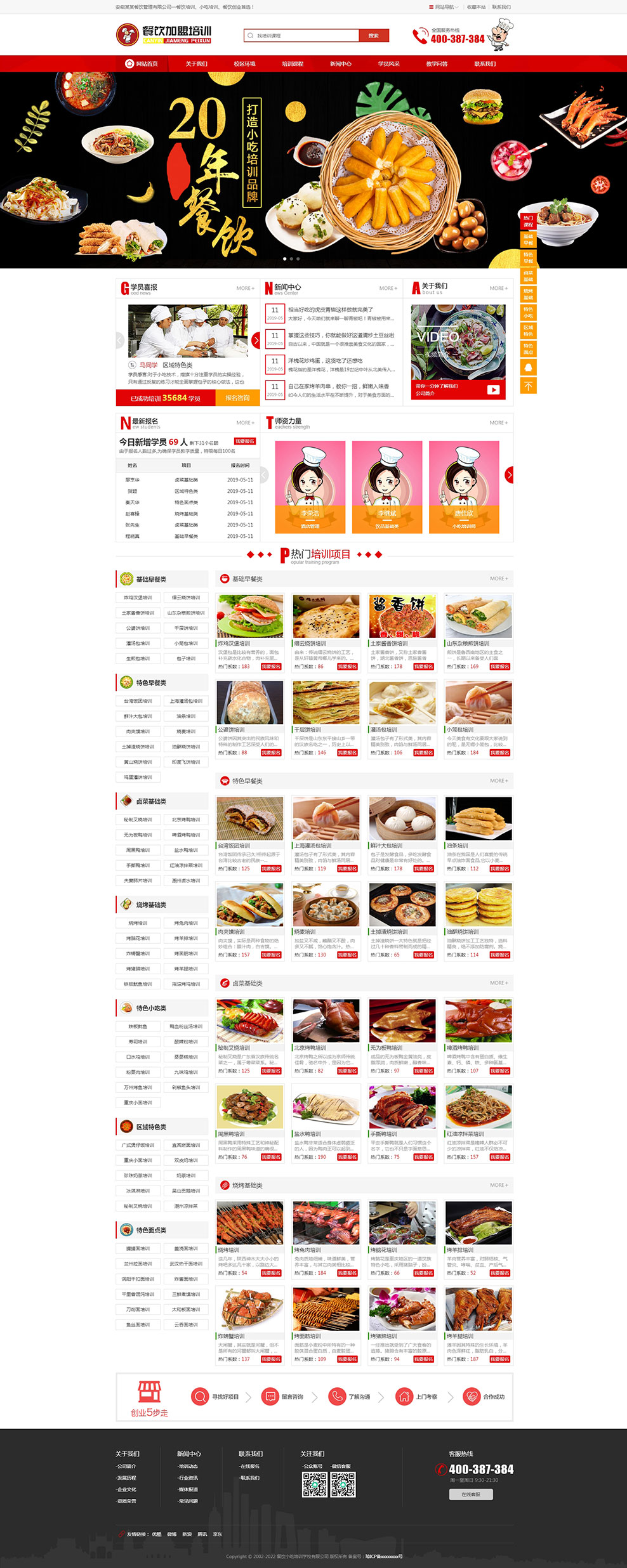The image size is (627, 1568).
Task: Open teacher card 李荣浩
Action: coord(310,487)
